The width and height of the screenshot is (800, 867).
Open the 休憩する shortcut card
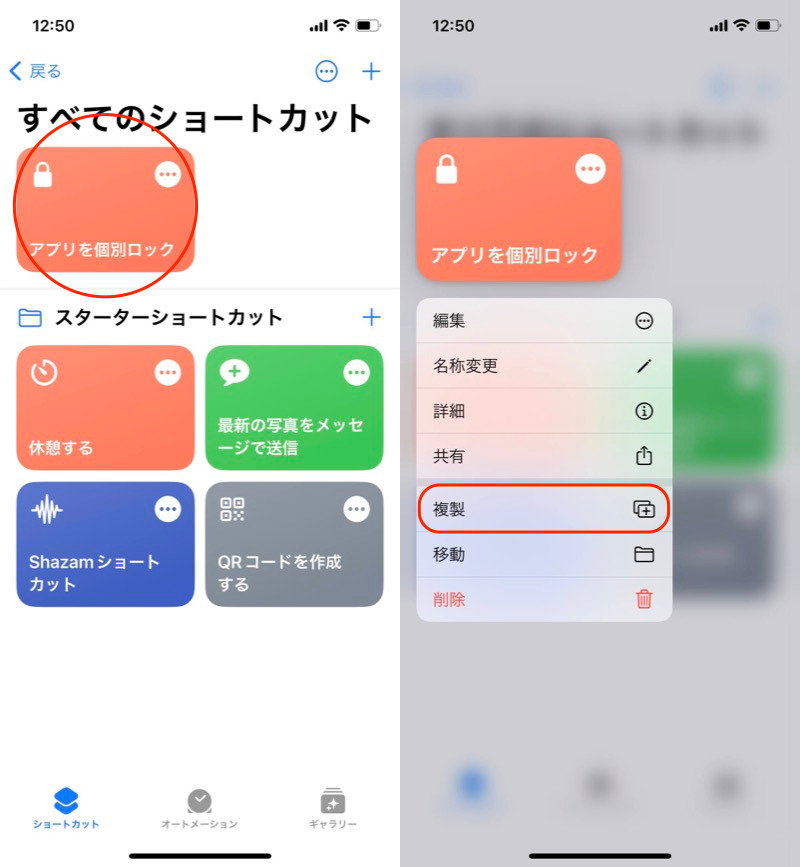coord(90,420)
